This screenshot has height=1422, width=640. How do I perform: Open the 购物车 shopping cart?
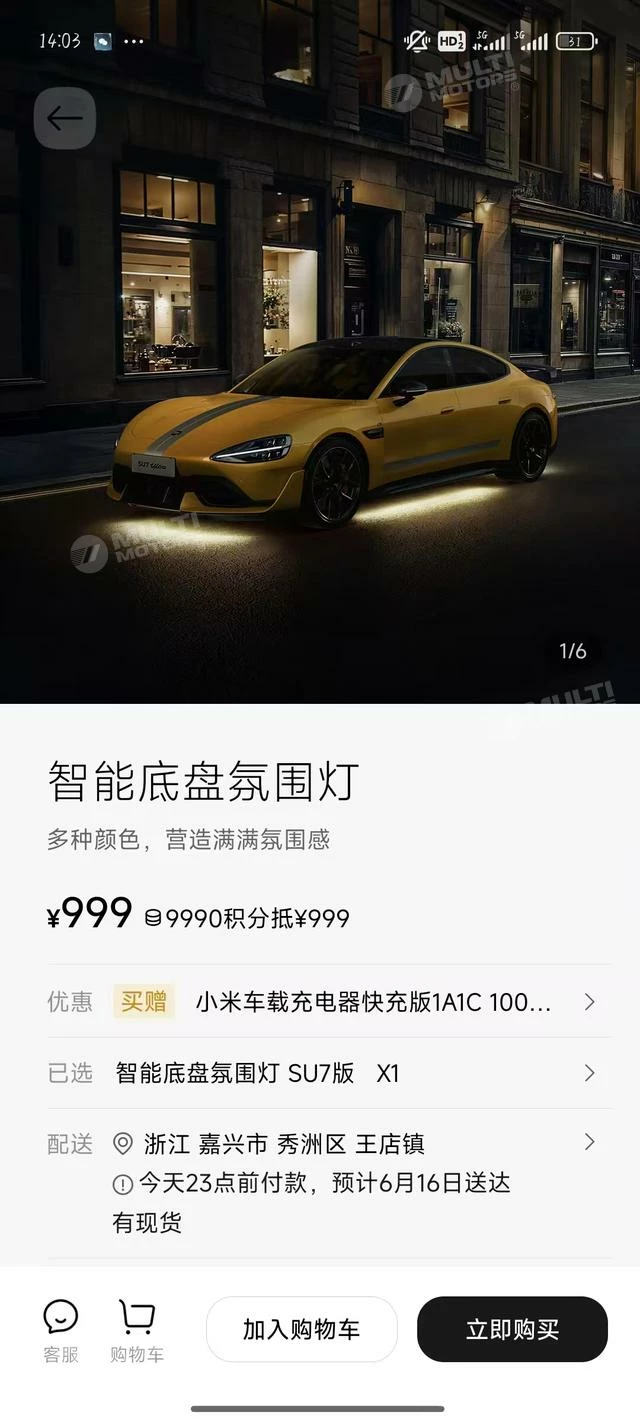137,1331
